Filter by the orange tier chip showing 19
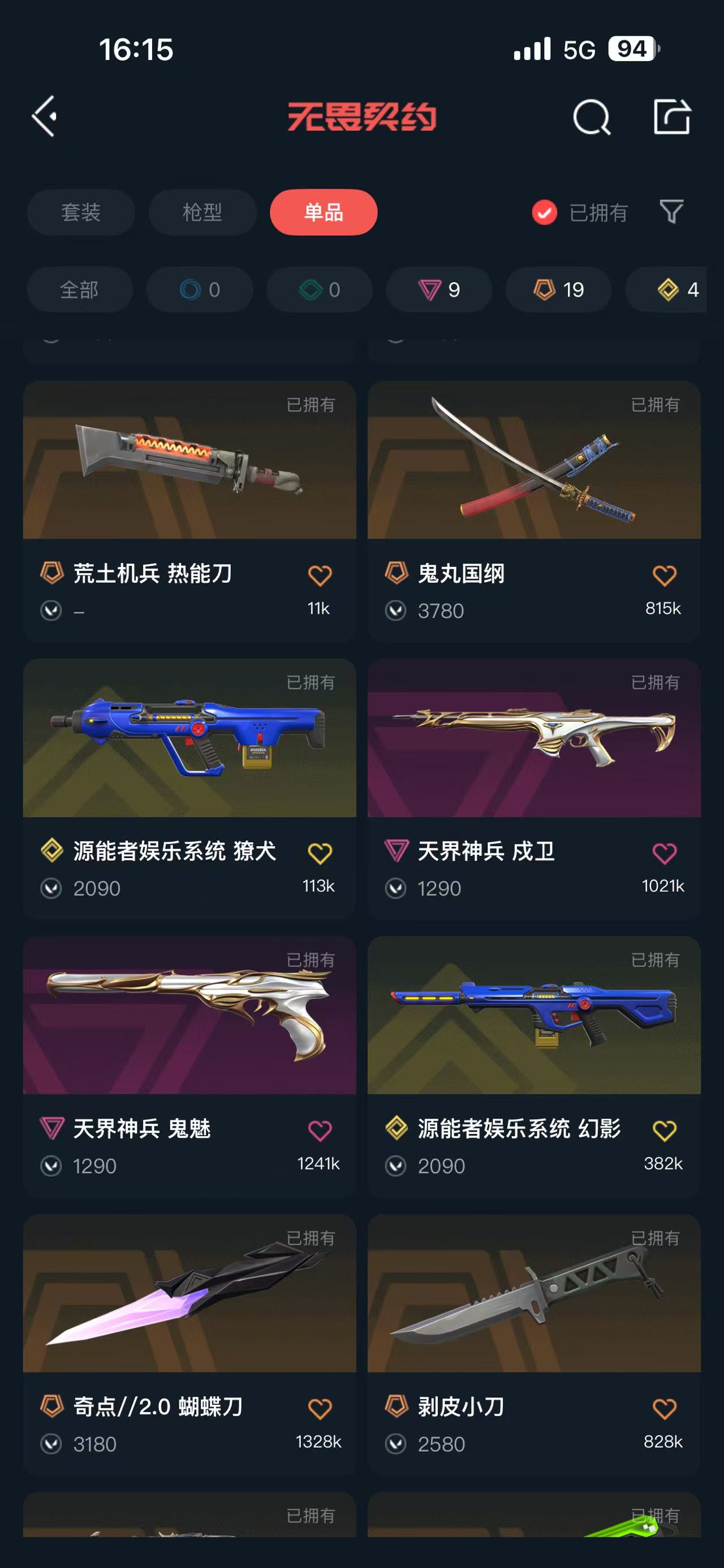724x1568 pixels. click(558, 290)
